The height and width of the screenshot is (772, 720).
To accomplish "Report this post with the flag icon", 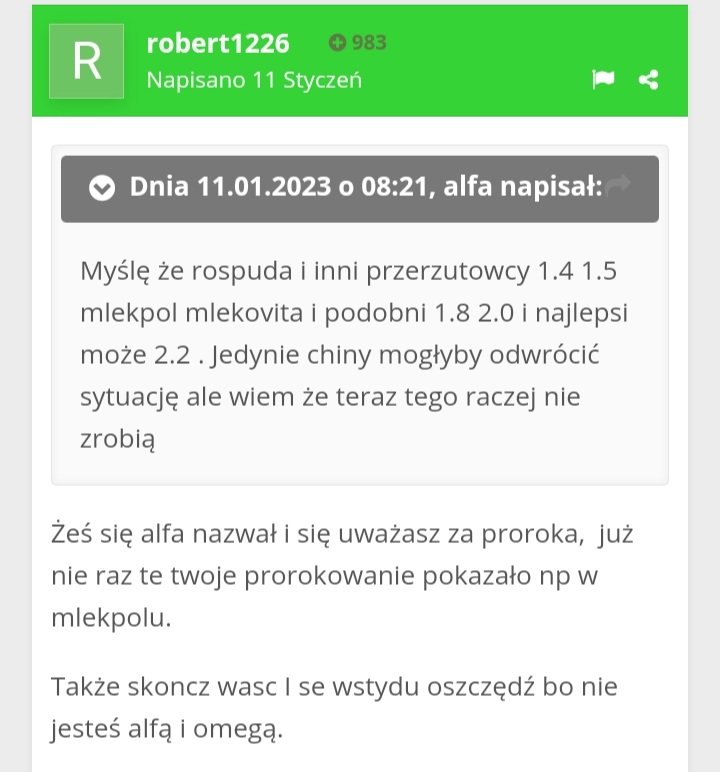I will [603, 80].
